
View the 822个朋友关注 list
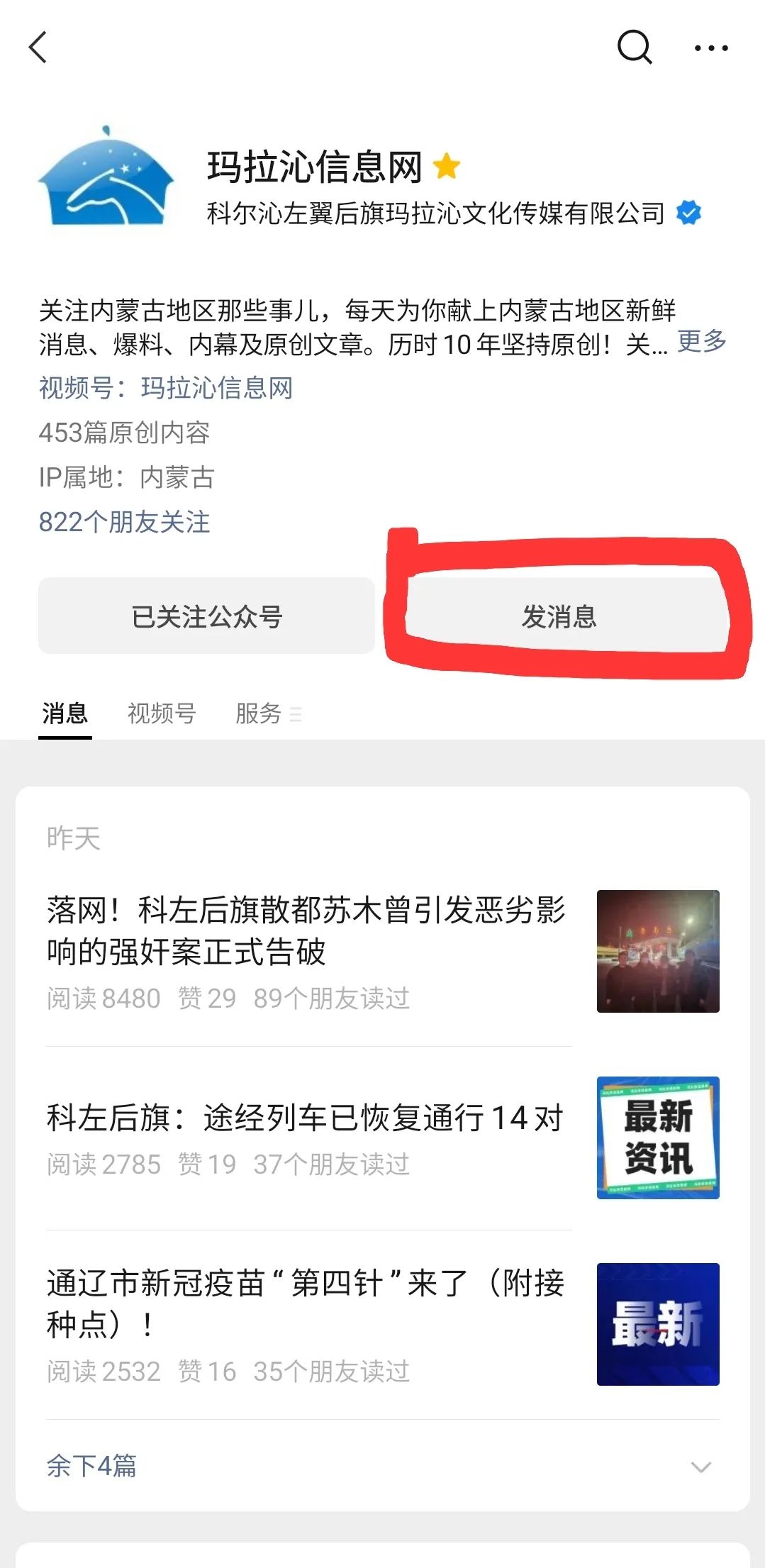point(125,522)
